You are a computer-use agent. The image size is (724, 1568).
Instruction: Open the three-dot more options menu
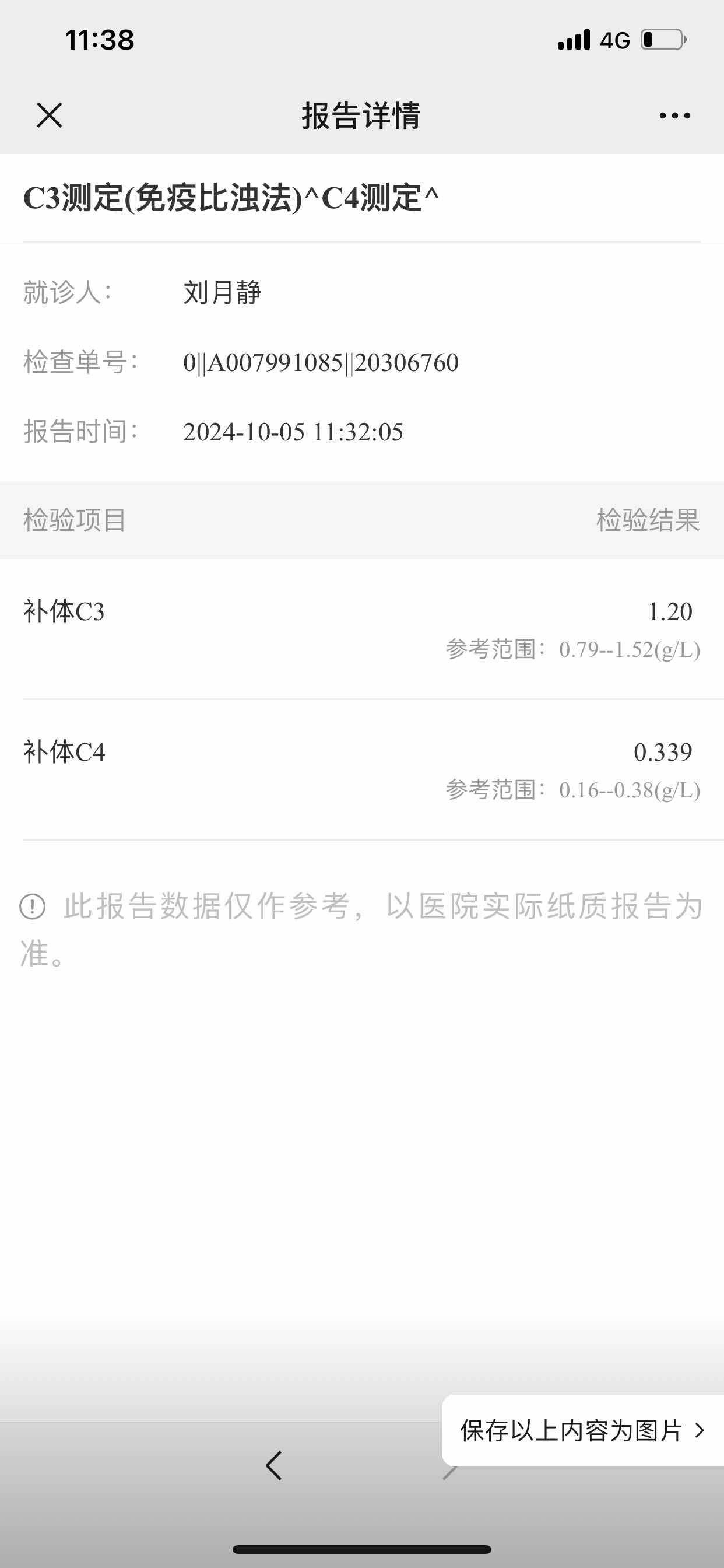pyautogui.click(x=674, y=115)
